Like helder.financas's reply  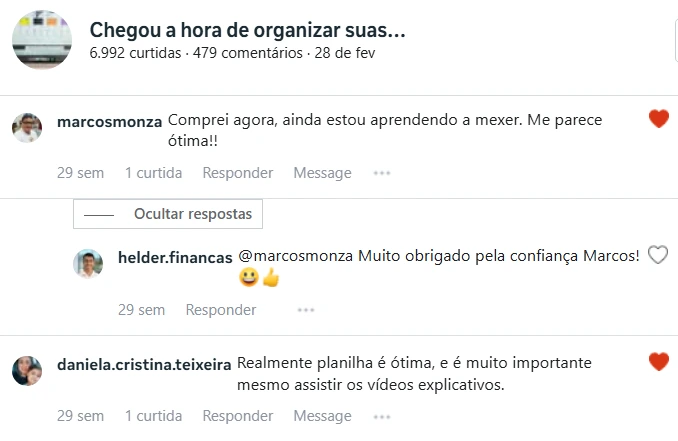(x=658, y=255)
